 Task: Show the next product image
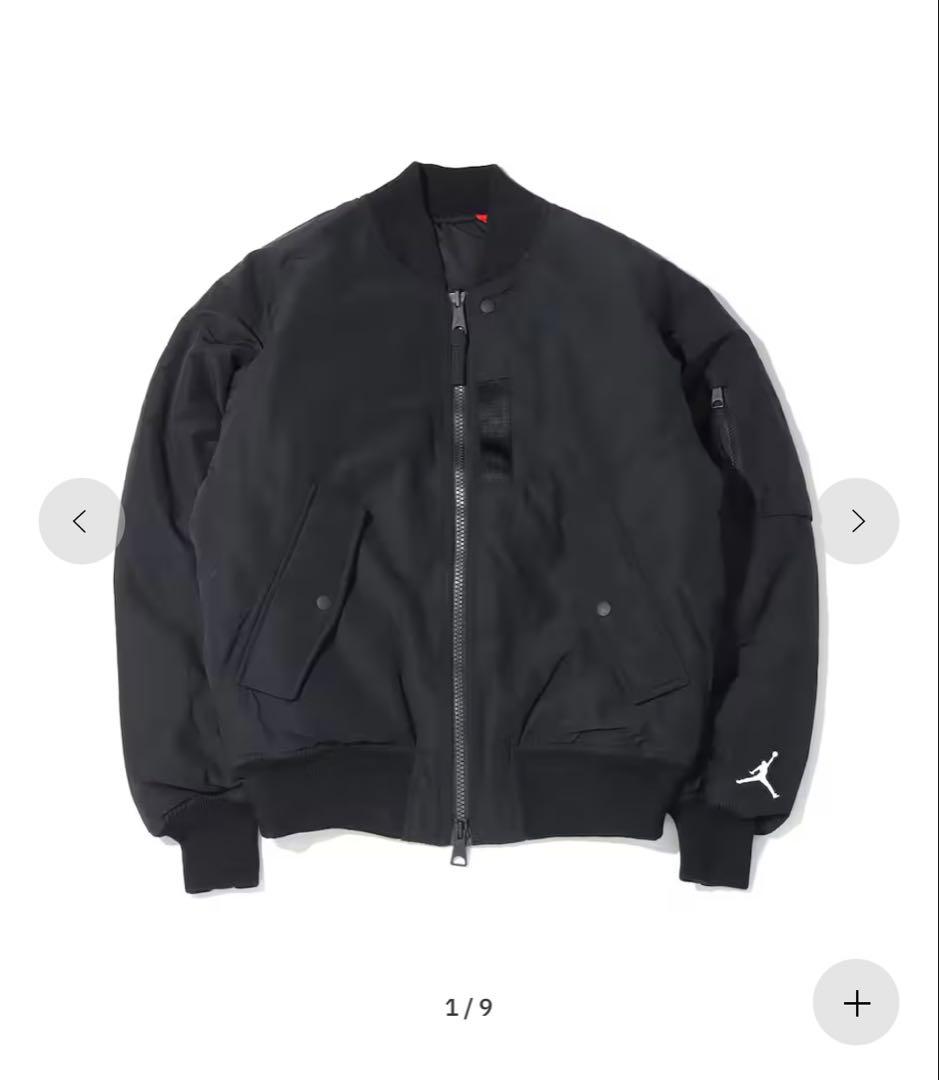(857, 521)
